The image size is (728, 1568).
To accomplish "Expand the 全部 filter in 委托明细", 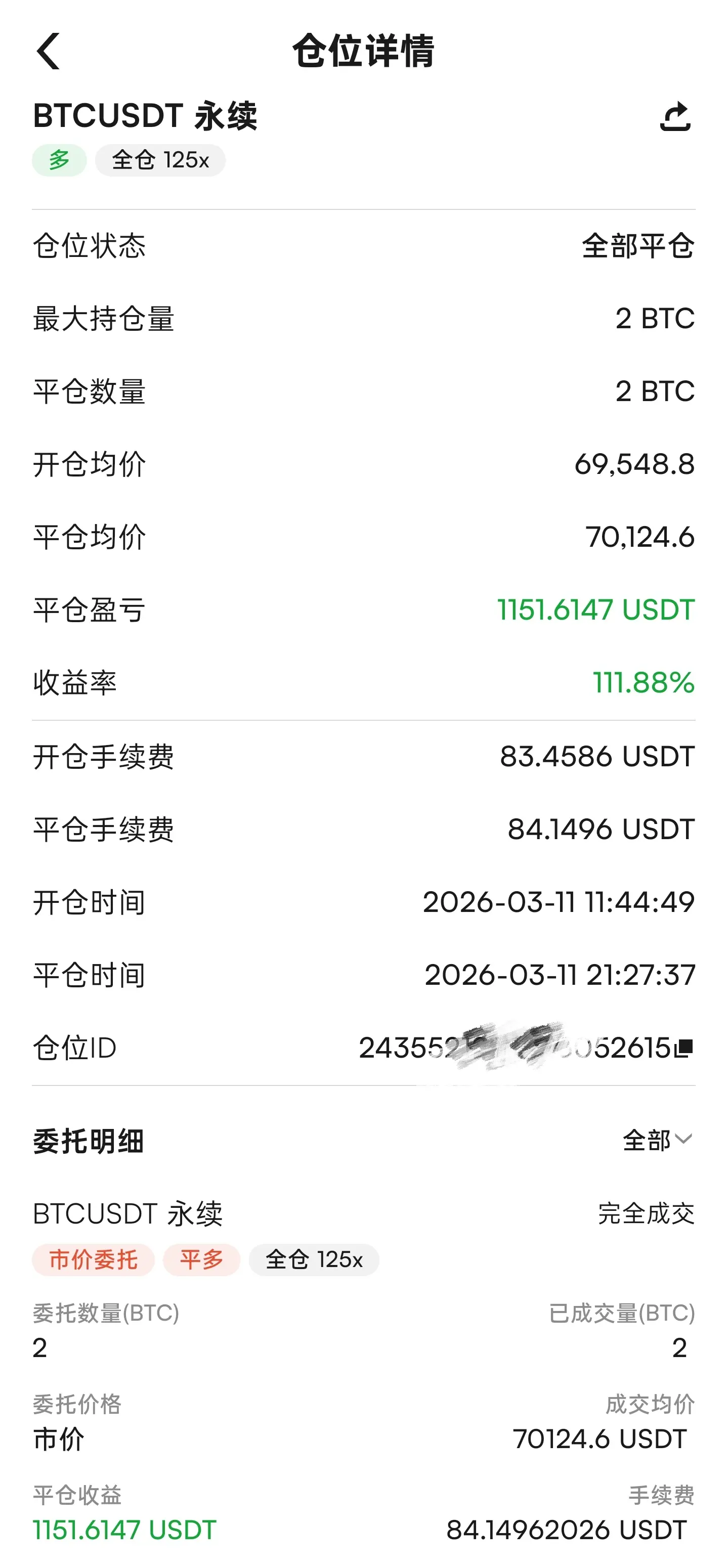I will pyautogui.click(x=657, y=1140).
